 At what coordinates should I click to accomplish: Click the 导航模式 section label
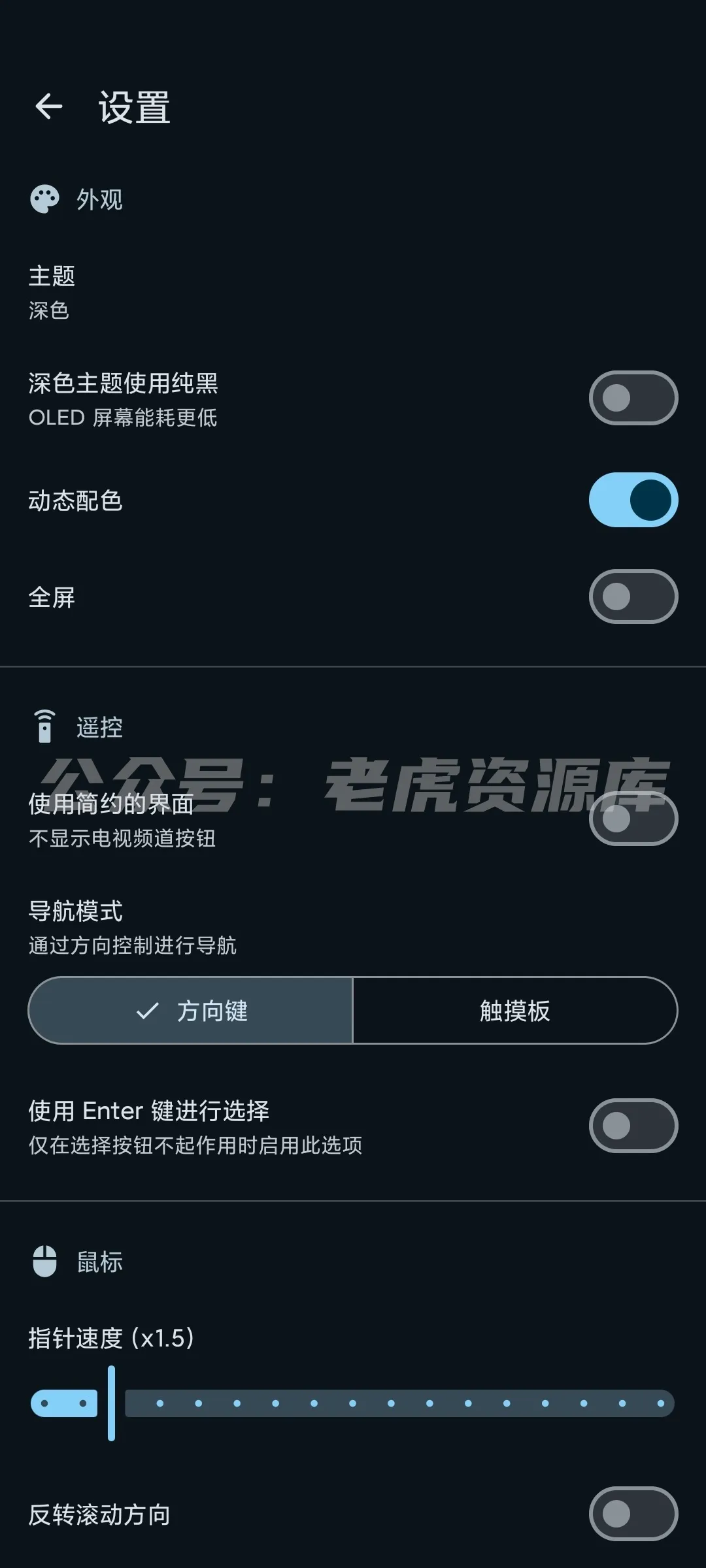point(76,912)
